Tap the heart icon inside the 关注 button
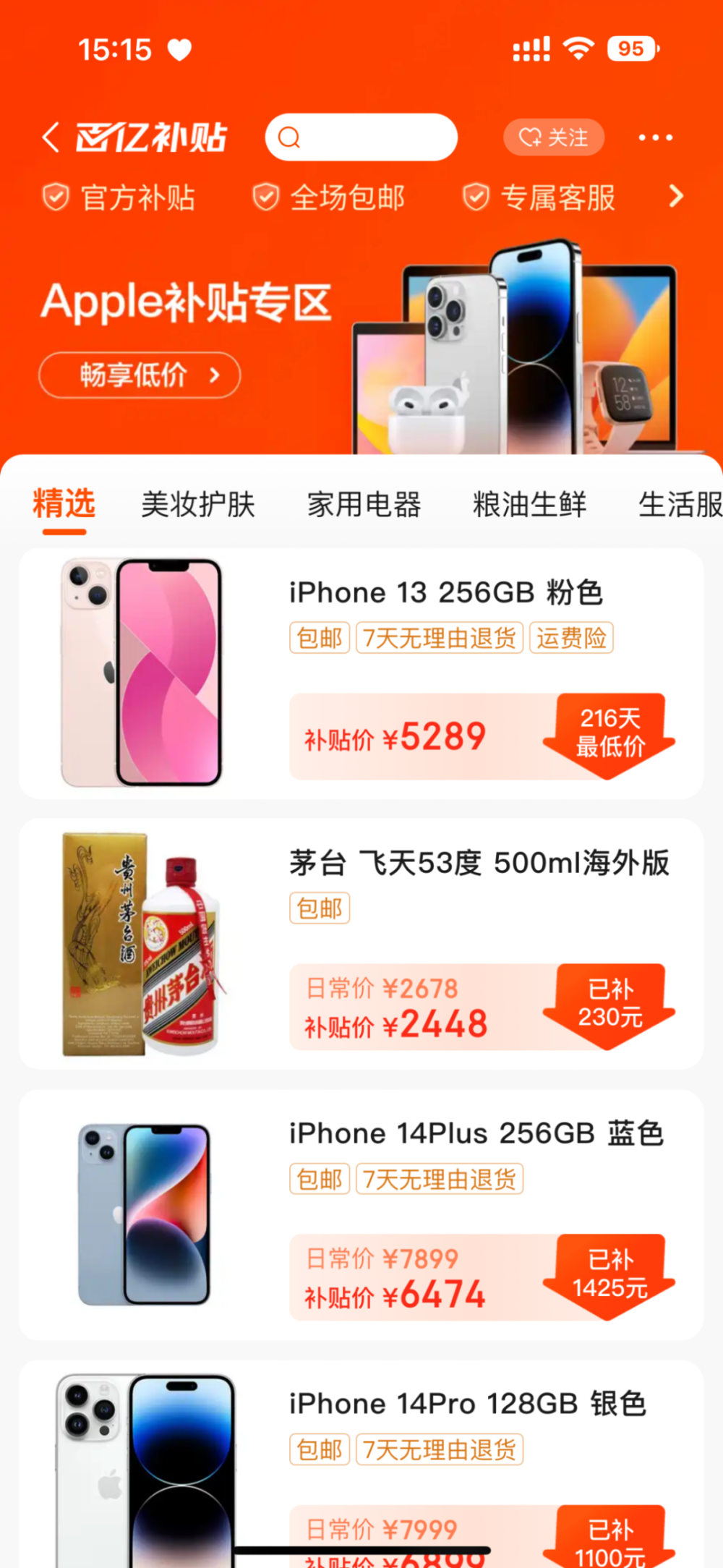The height and width of the screenshot is (1568, 723). [x=529, y=137]
